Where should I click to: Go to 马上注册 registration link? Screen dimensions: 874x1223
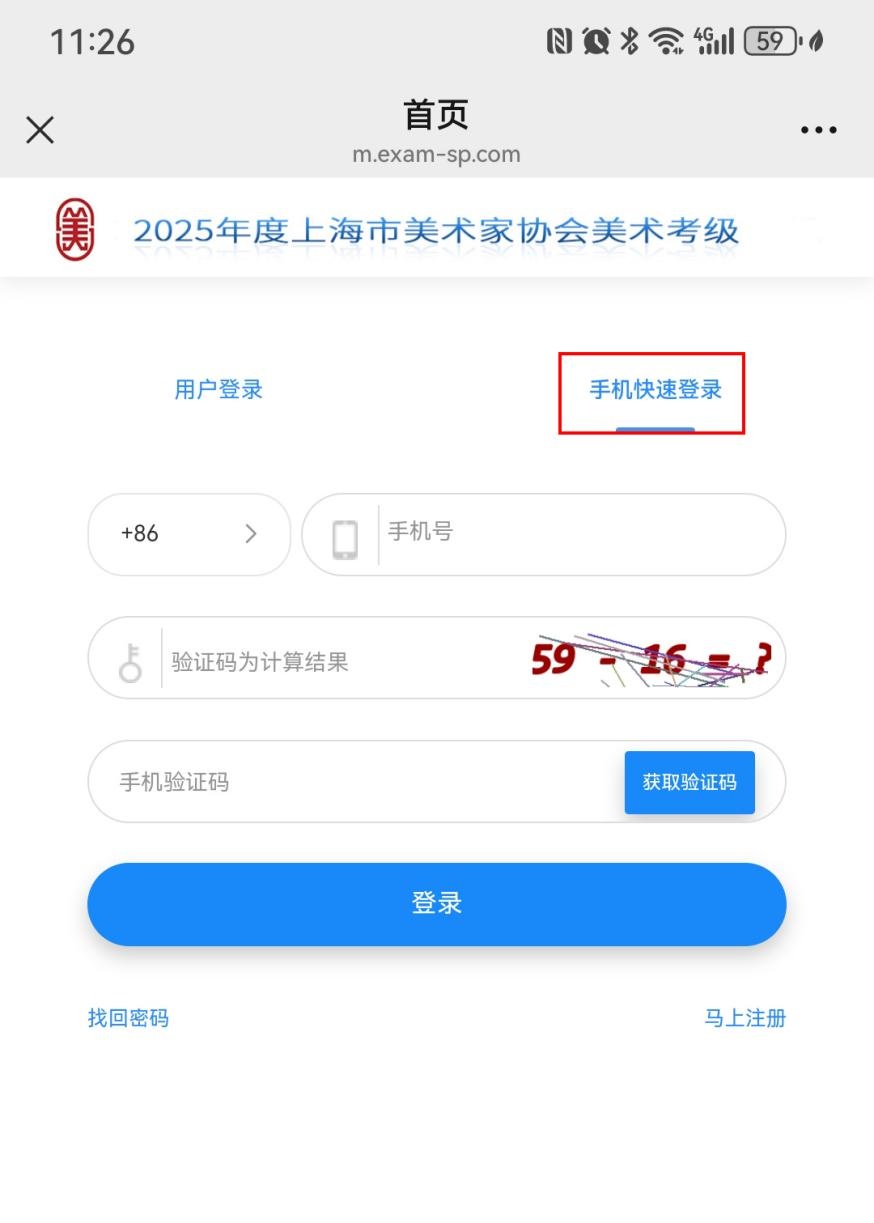[745, 1018]
